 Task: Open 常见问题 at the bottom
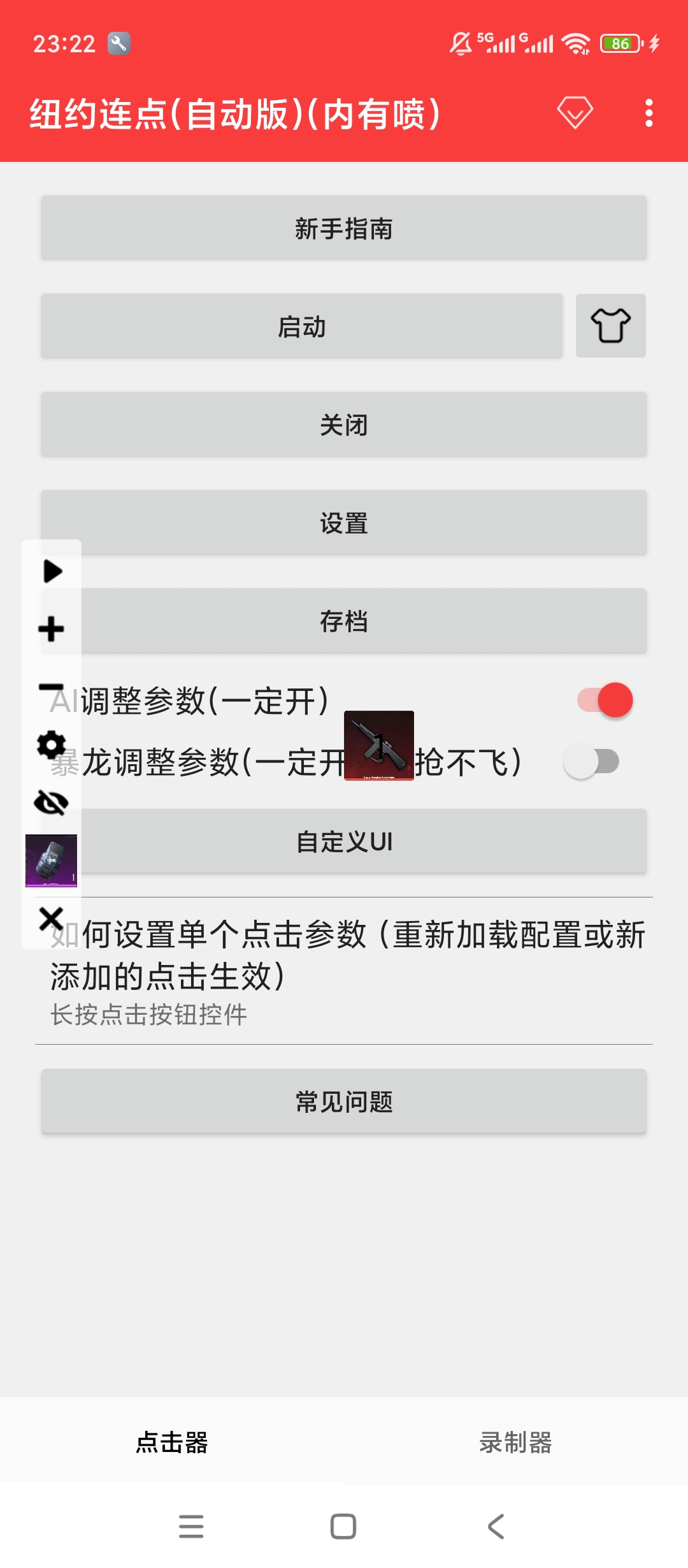pyautogui.click(x=343, y=1101)
